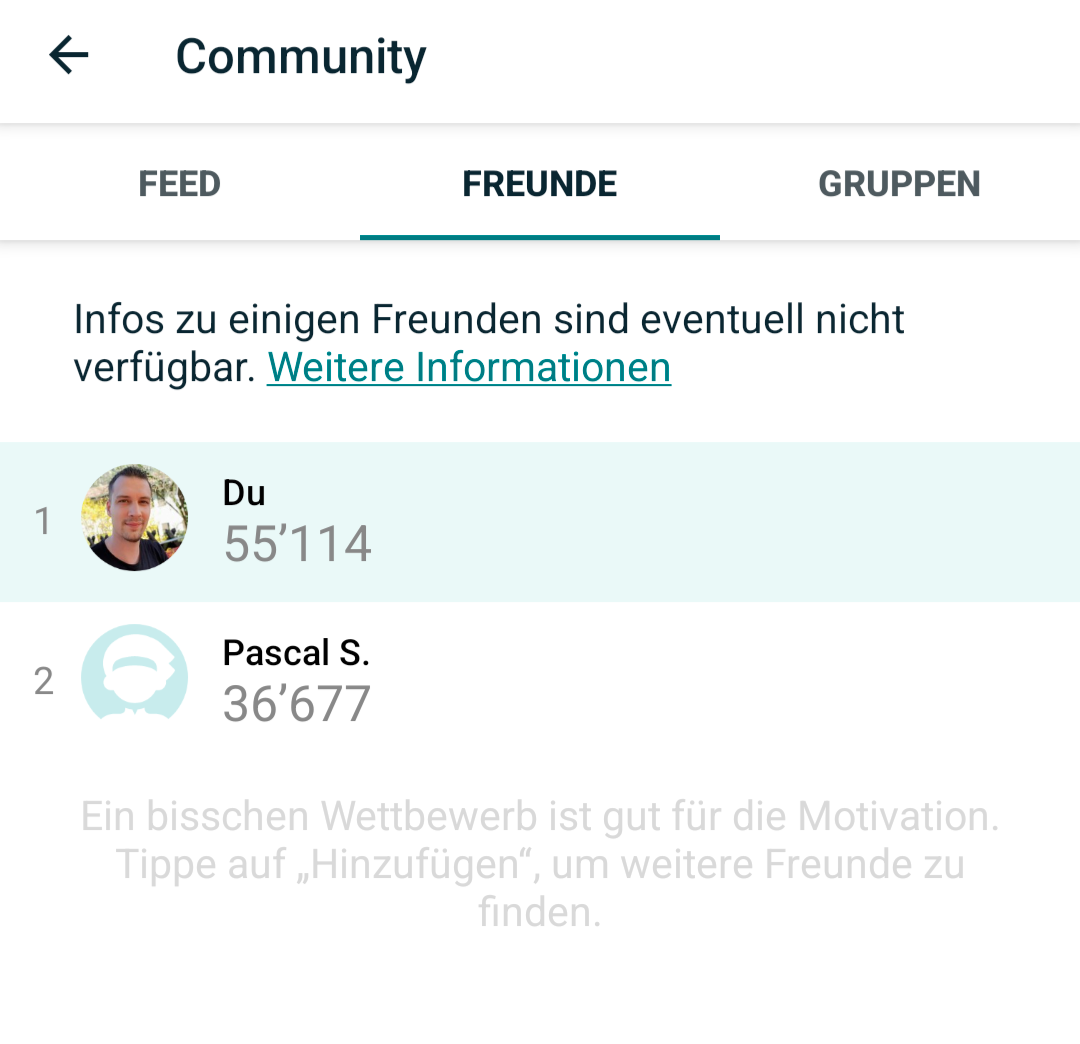Open the Gruppen tab
The height and width of the screenshot is (1044, 1080).
point(899,184)
